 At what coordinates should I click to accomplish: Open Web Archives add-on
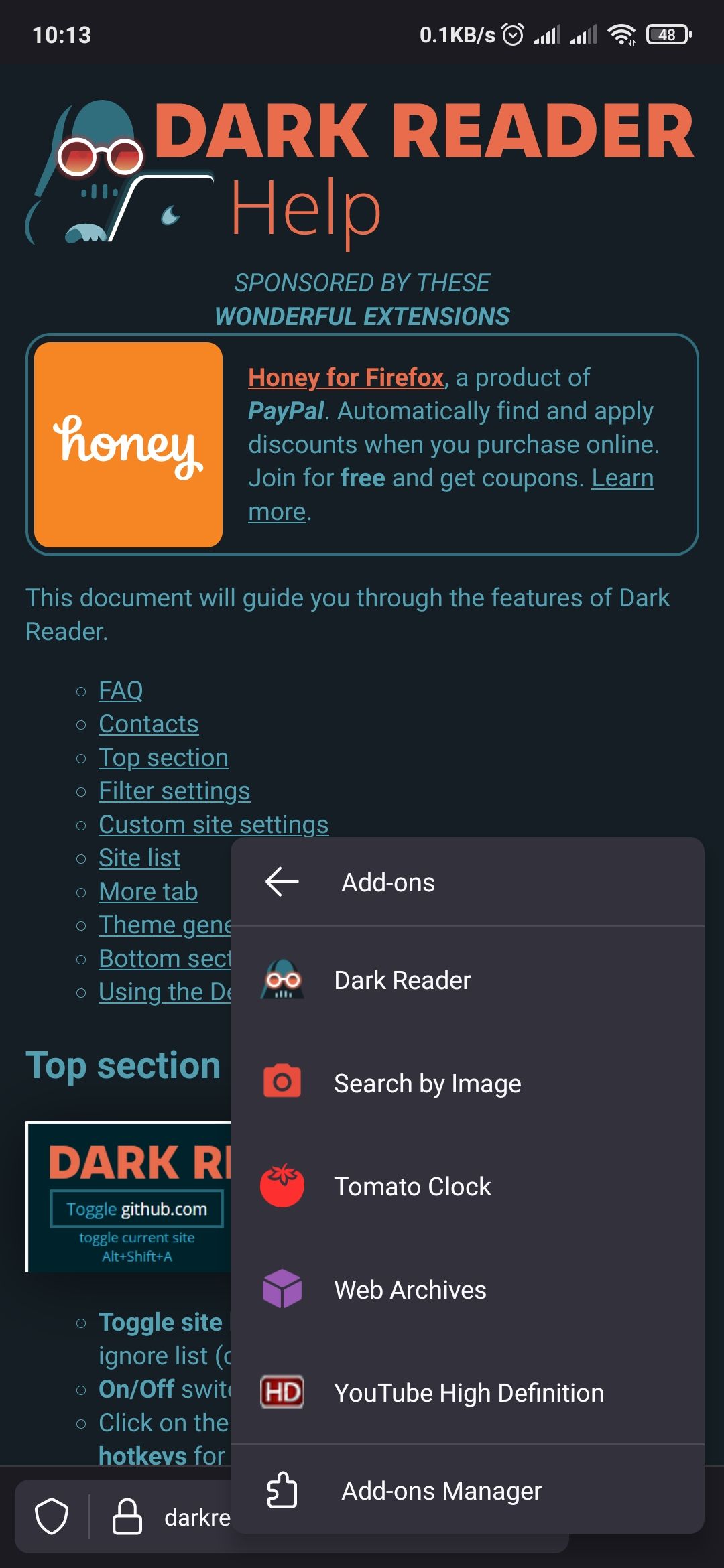pos(410,1290)
